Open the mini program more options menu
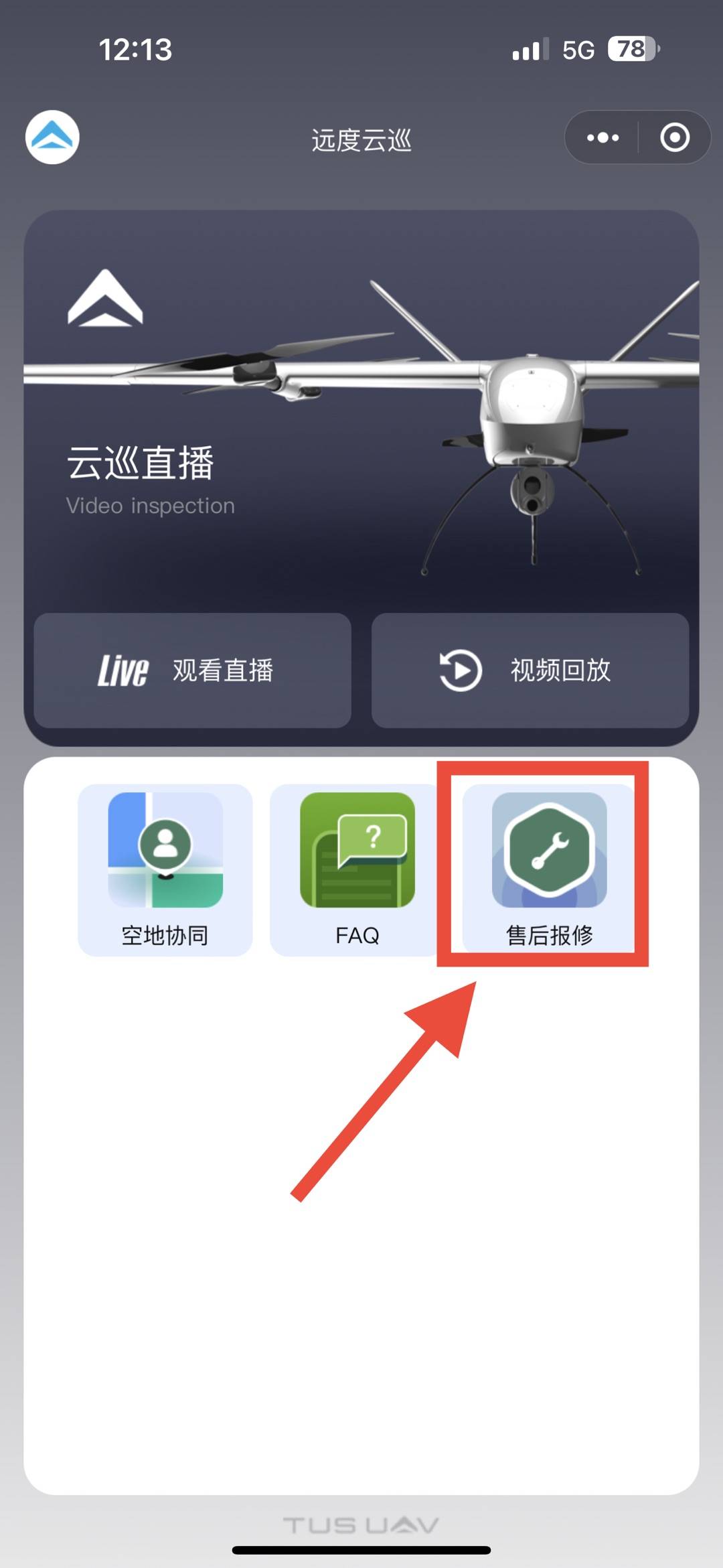 602,138
